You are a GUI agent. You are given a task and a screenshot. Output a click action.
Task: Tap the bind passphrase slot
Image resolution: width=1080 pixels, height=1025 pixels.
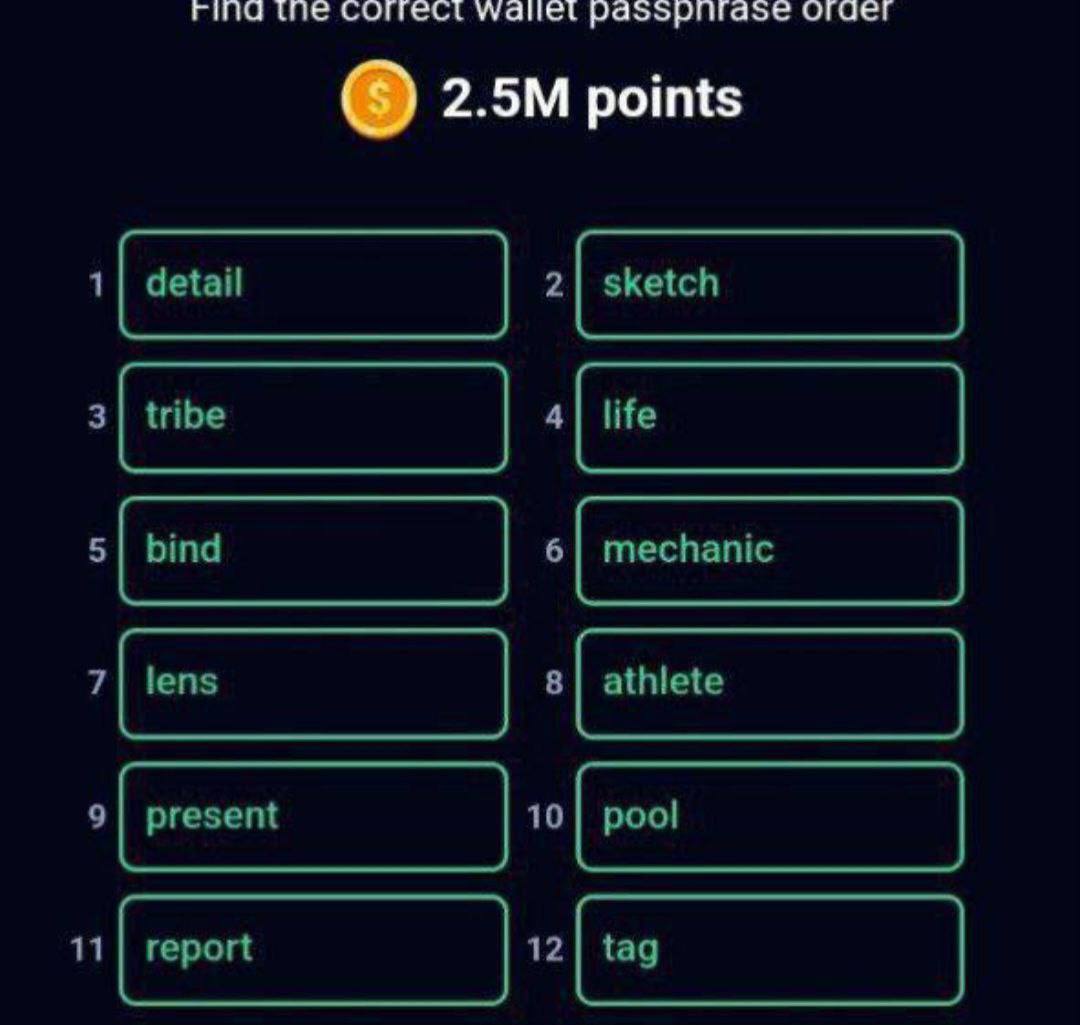313,550
